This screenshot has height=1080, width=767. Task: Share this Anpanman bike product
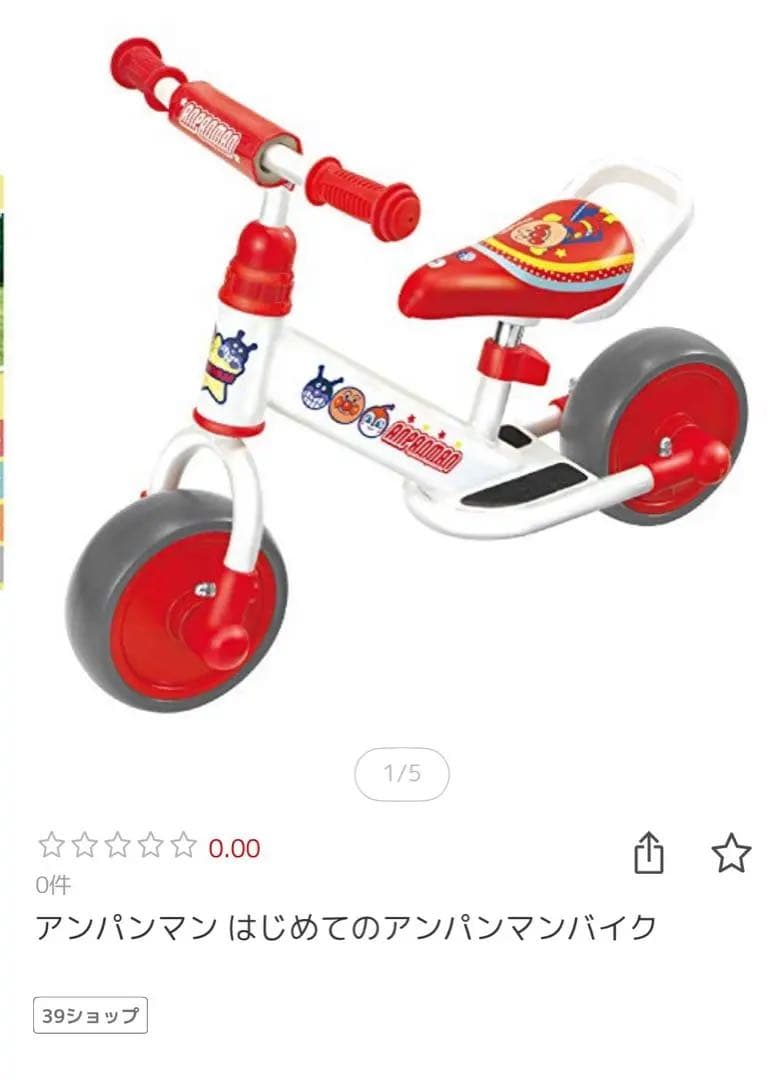[649, 853]
